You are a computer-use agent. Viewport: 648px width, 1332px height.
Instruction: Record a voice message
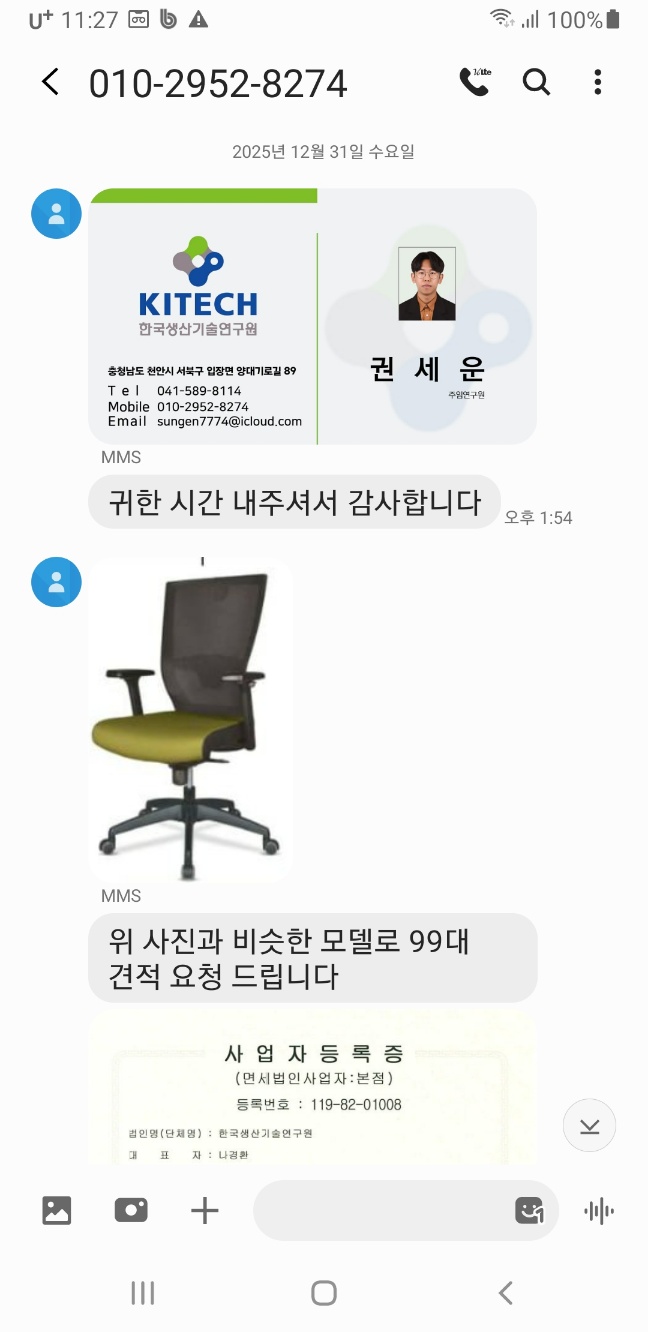click(x=598, y=1211)
